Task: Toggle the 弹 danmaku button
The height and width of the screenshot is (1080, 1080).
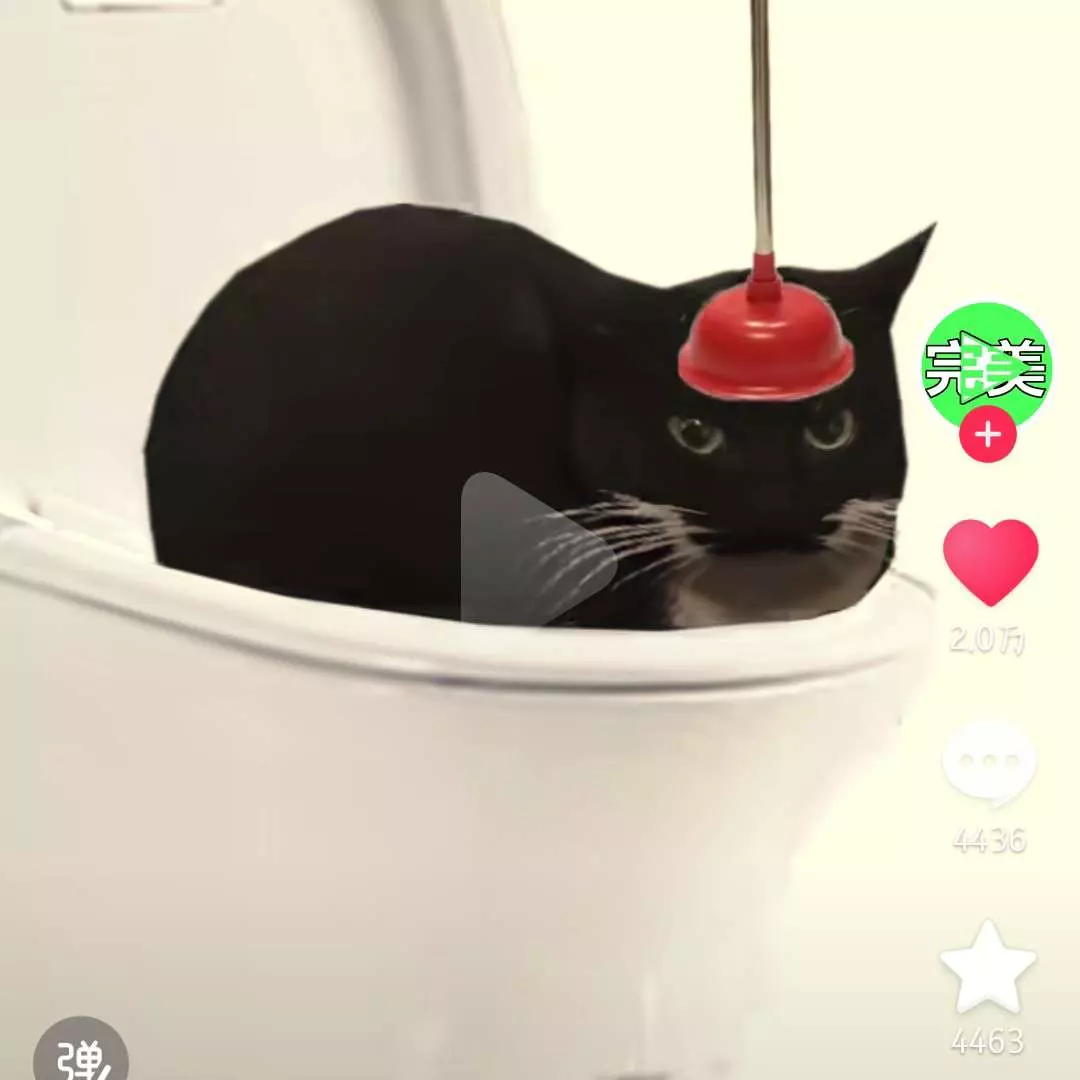Action: tap(80, 1055)
